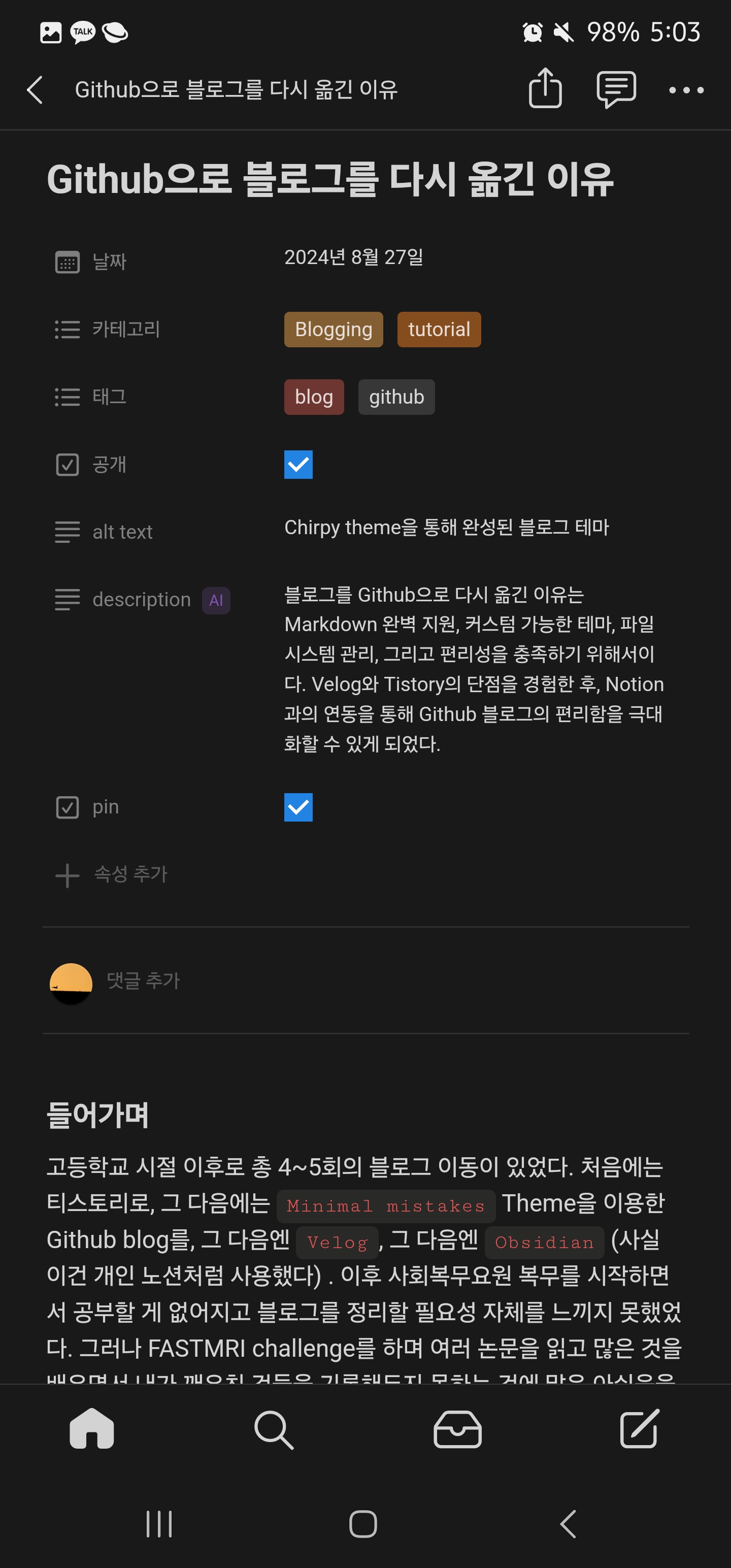Select the blog tag chip
The image size is (731, 1568).
click(314, 397)
